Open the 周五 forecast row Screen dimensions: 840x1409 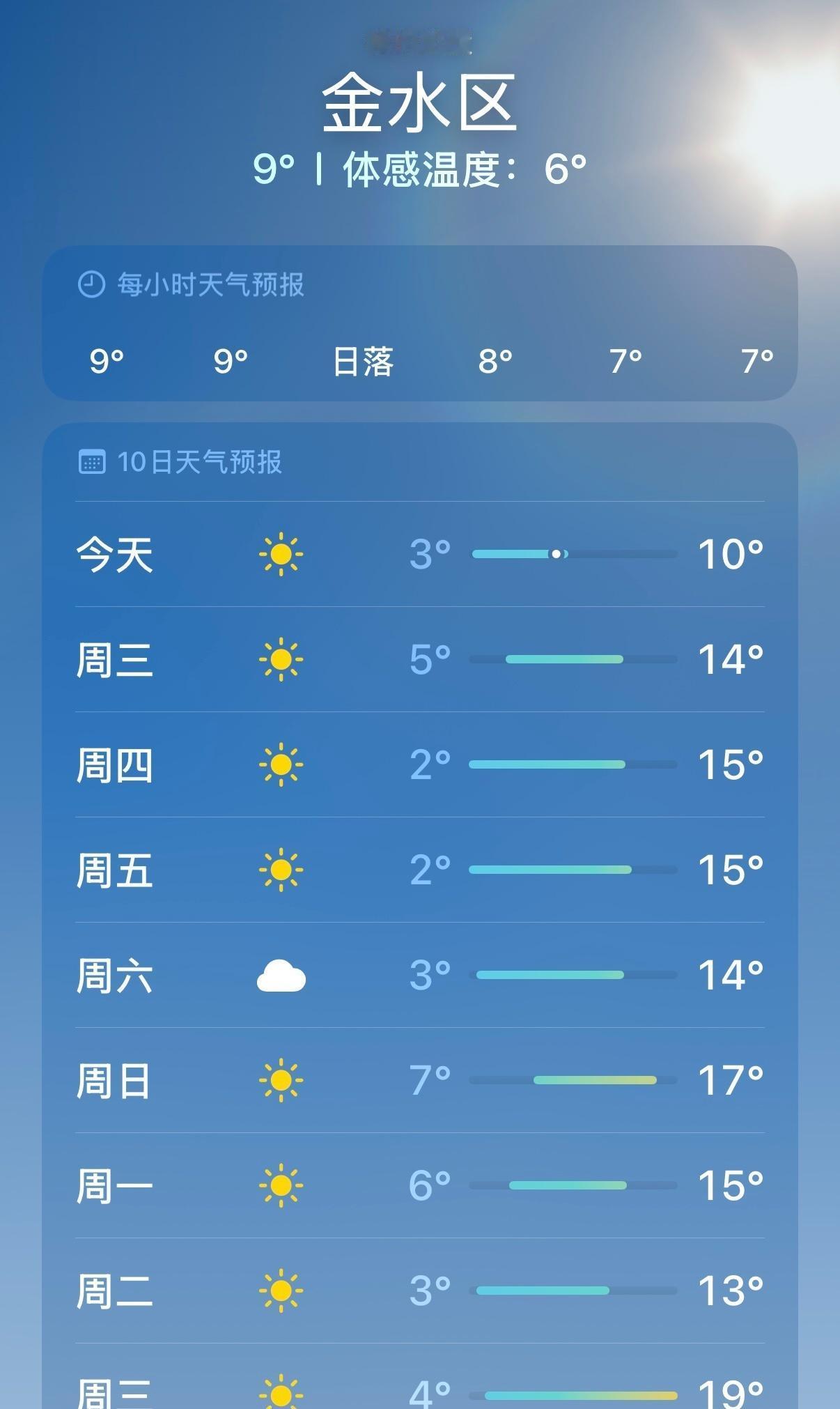(x=418, y=870)
